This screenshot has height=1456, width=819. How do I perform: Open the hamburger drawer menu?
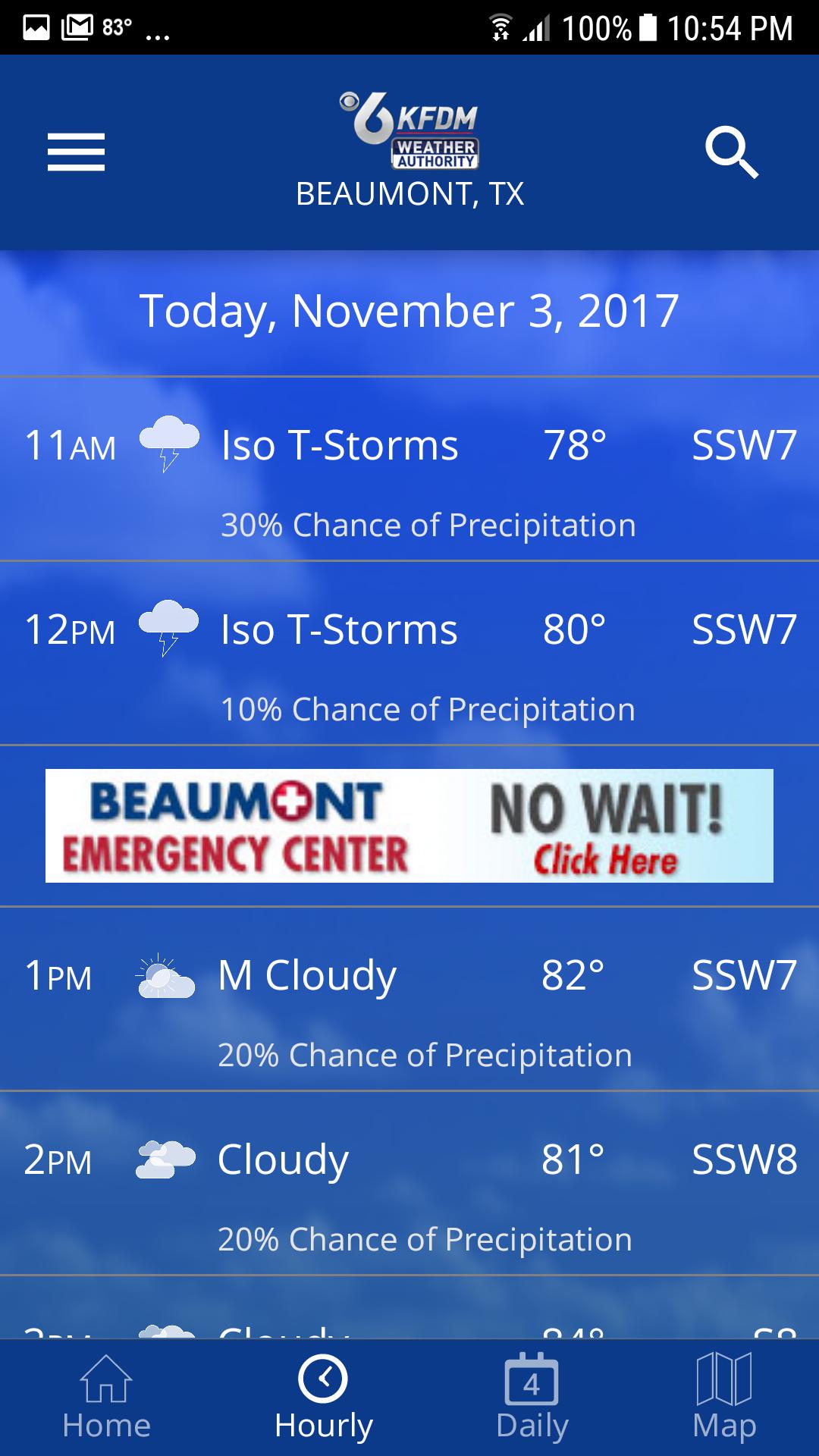[76, 152]
